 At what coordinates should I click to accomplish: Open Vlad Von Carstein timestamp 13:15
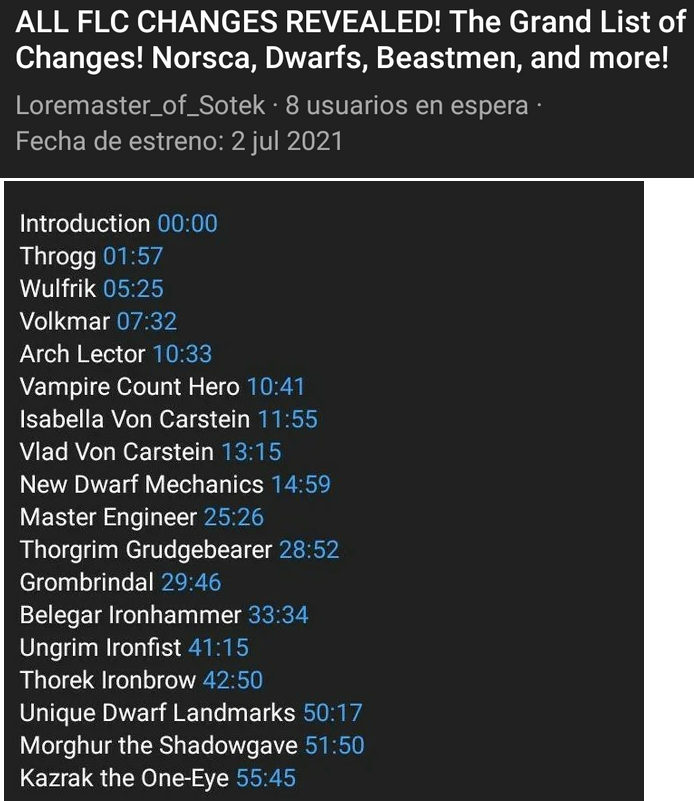(x=251, y=452)
